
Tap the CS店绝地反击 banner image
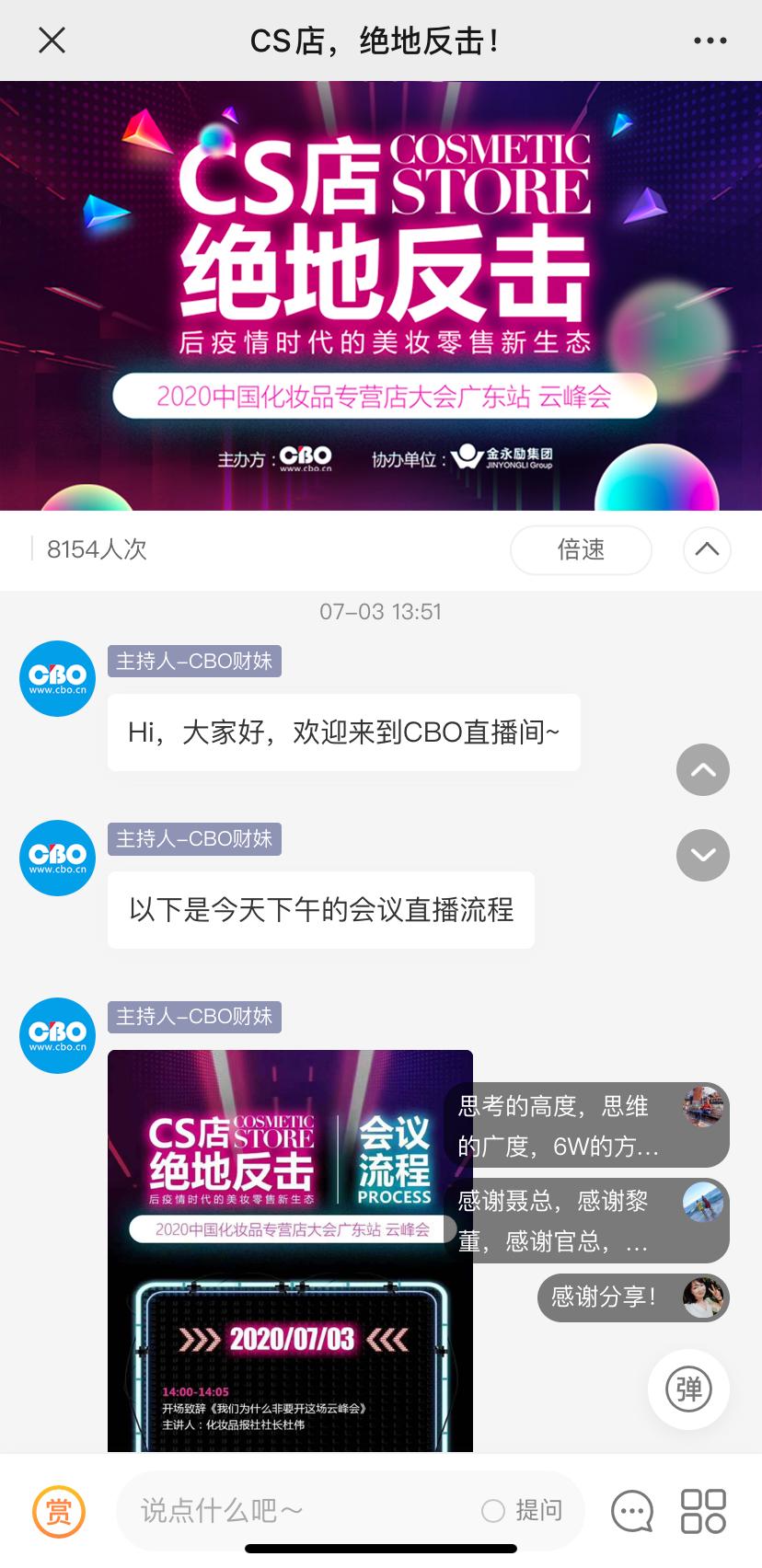coord(381,294)
